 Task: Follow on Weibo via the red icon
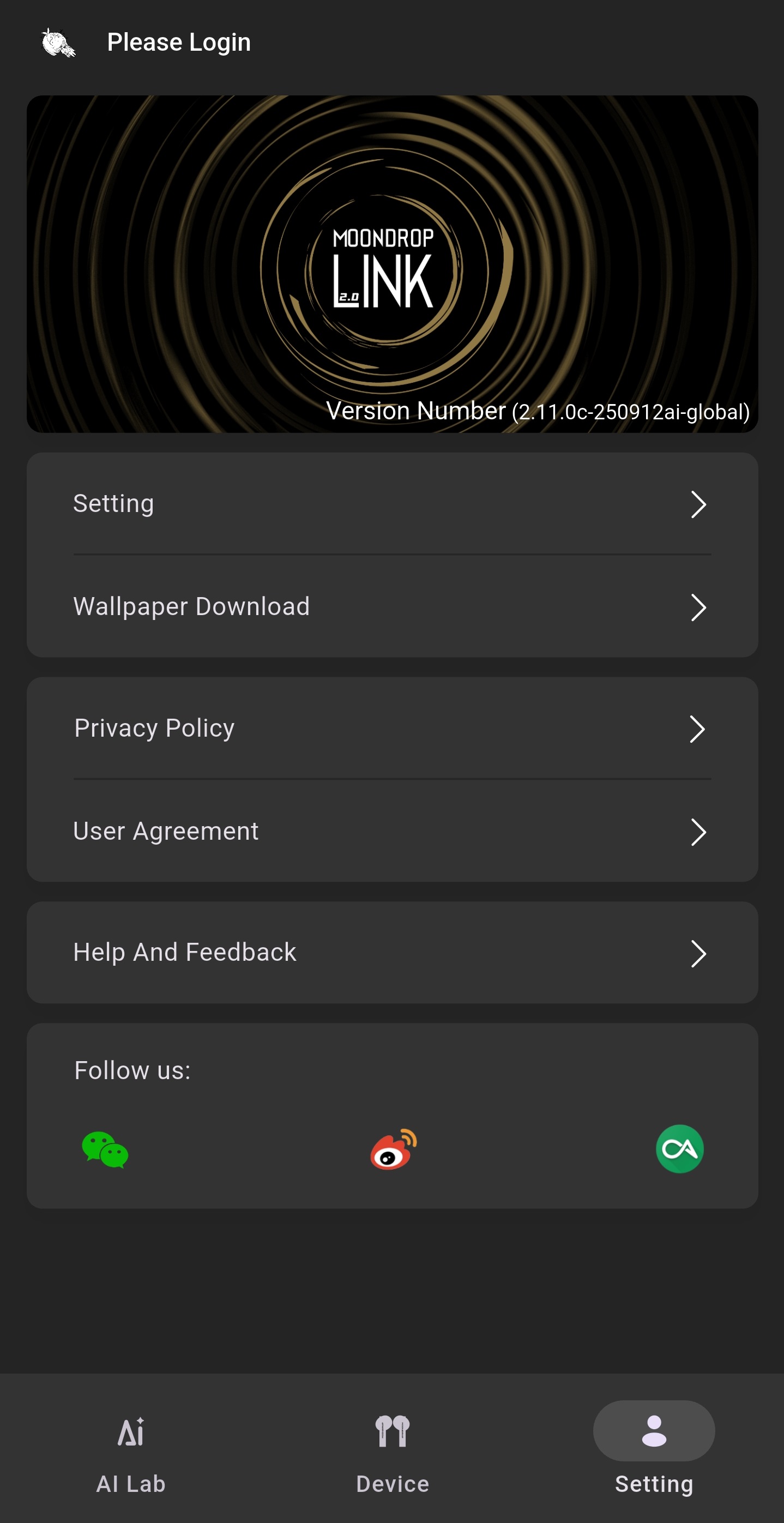(393, 1149)
